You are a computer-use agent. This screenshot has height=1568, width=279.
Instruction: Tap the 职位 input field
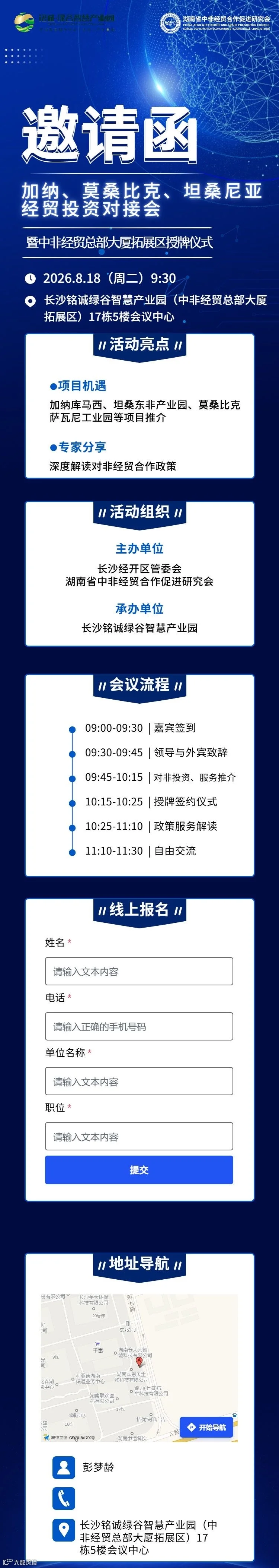click(x=139, y=1136)
